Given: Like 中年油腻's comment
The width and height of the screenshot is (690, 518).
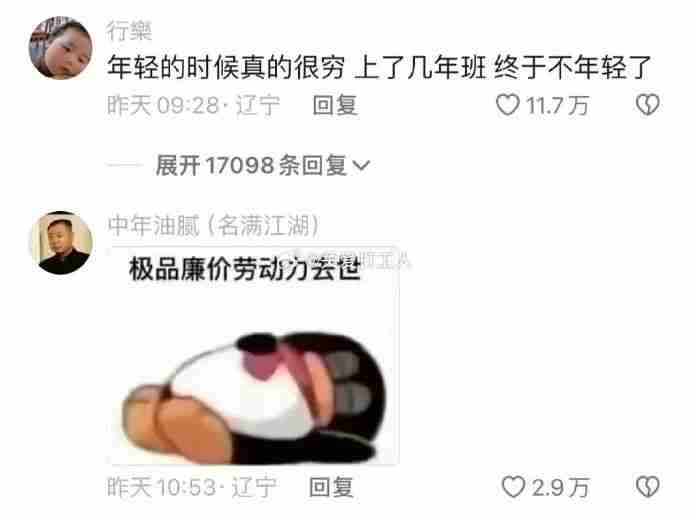Looking at the screenshot, I should 513,487.
